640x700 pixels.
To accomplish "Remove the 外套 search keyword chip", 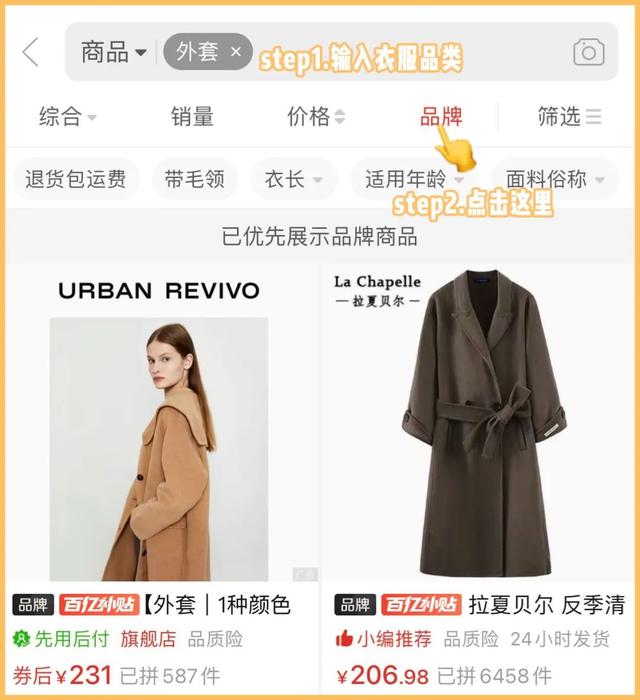I will point(236,51).
